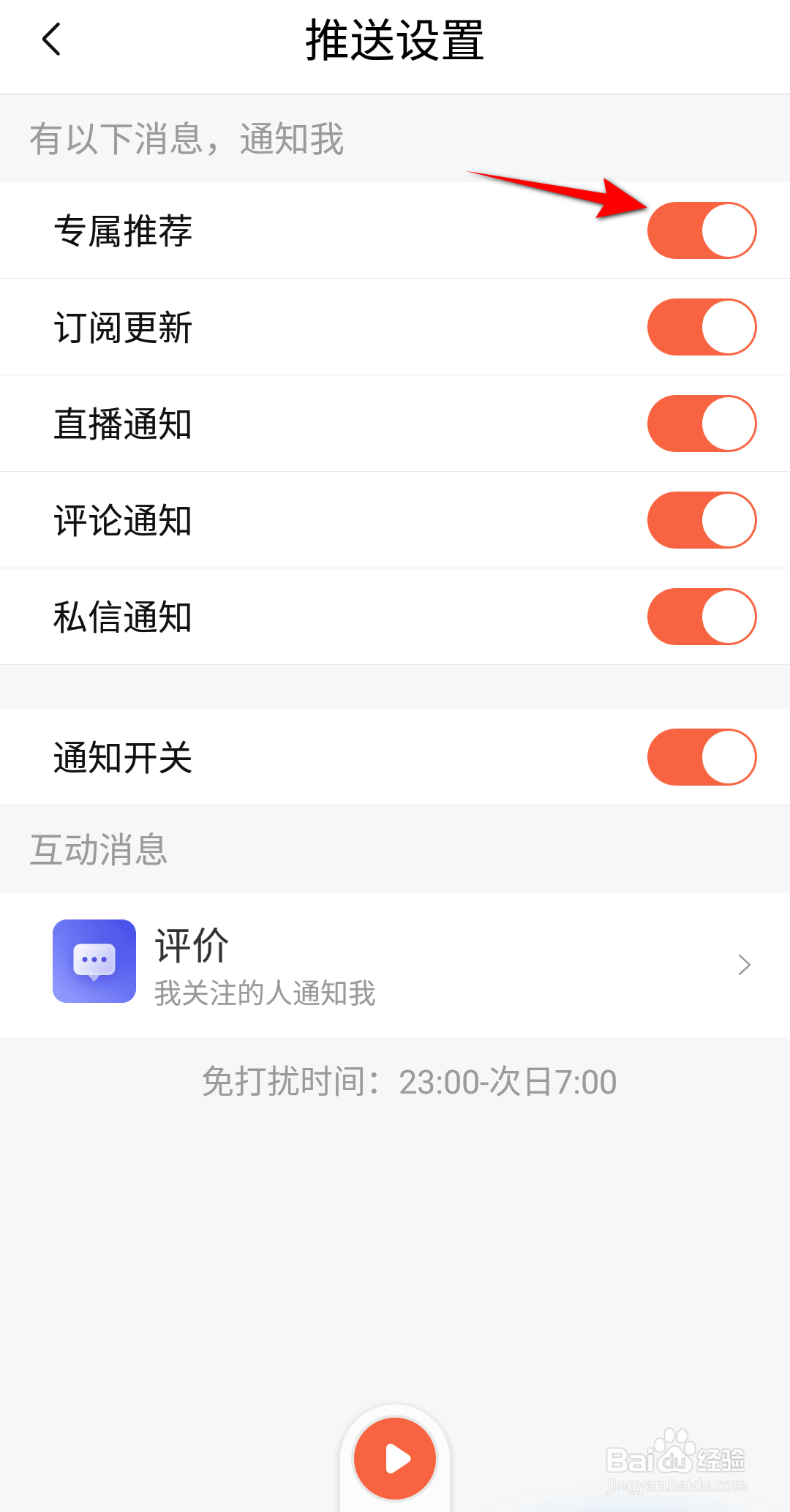
Task: Turn off the 专属推荐 switch
Action: pos(701,230)
